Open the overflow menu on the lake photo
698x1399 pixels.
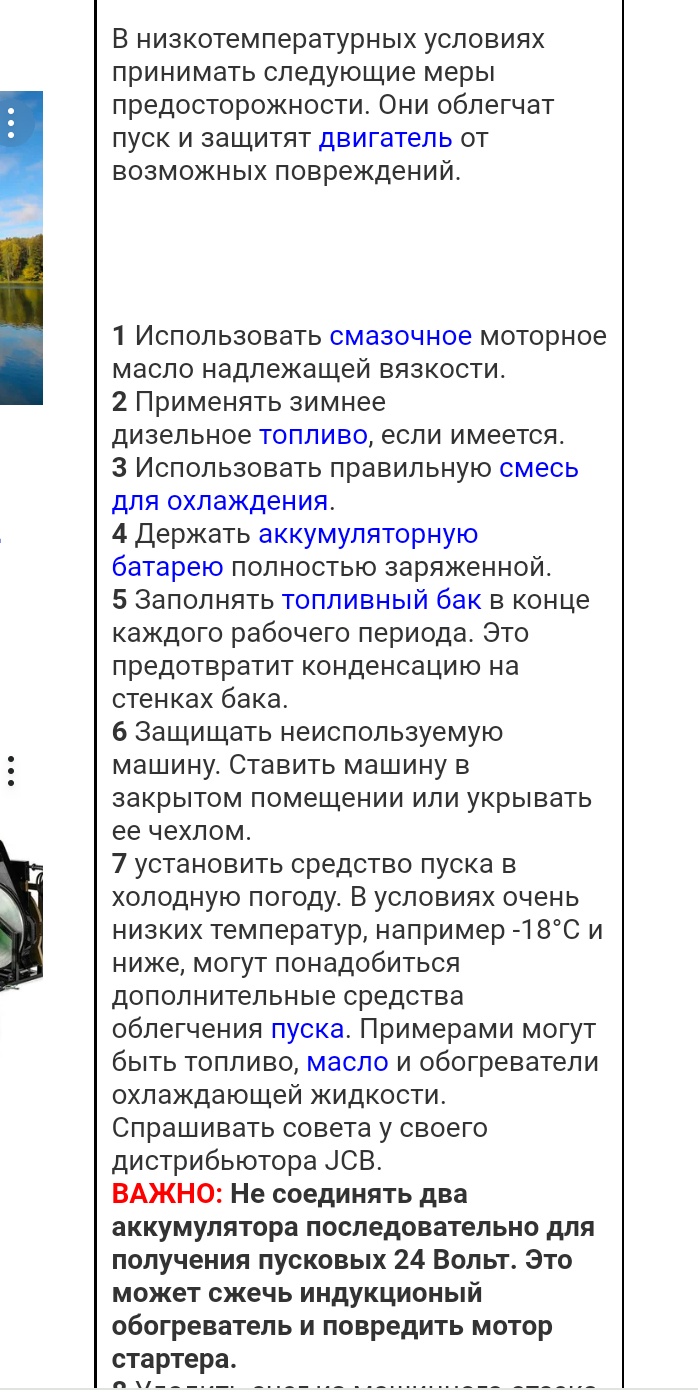[11, 122]
